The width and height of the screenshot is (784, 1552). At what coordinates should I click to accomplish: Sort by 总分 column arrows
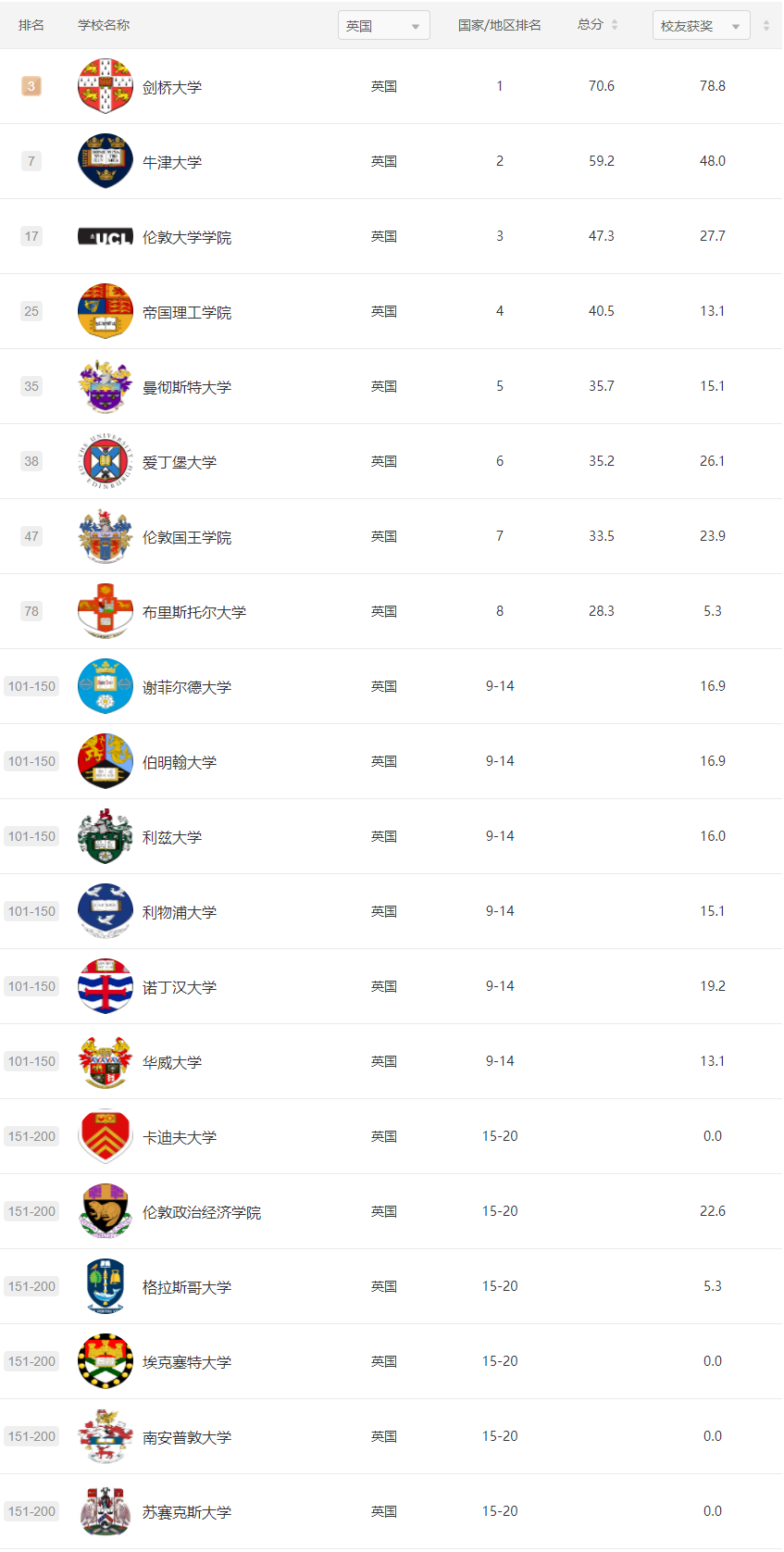tap(615, 25)
